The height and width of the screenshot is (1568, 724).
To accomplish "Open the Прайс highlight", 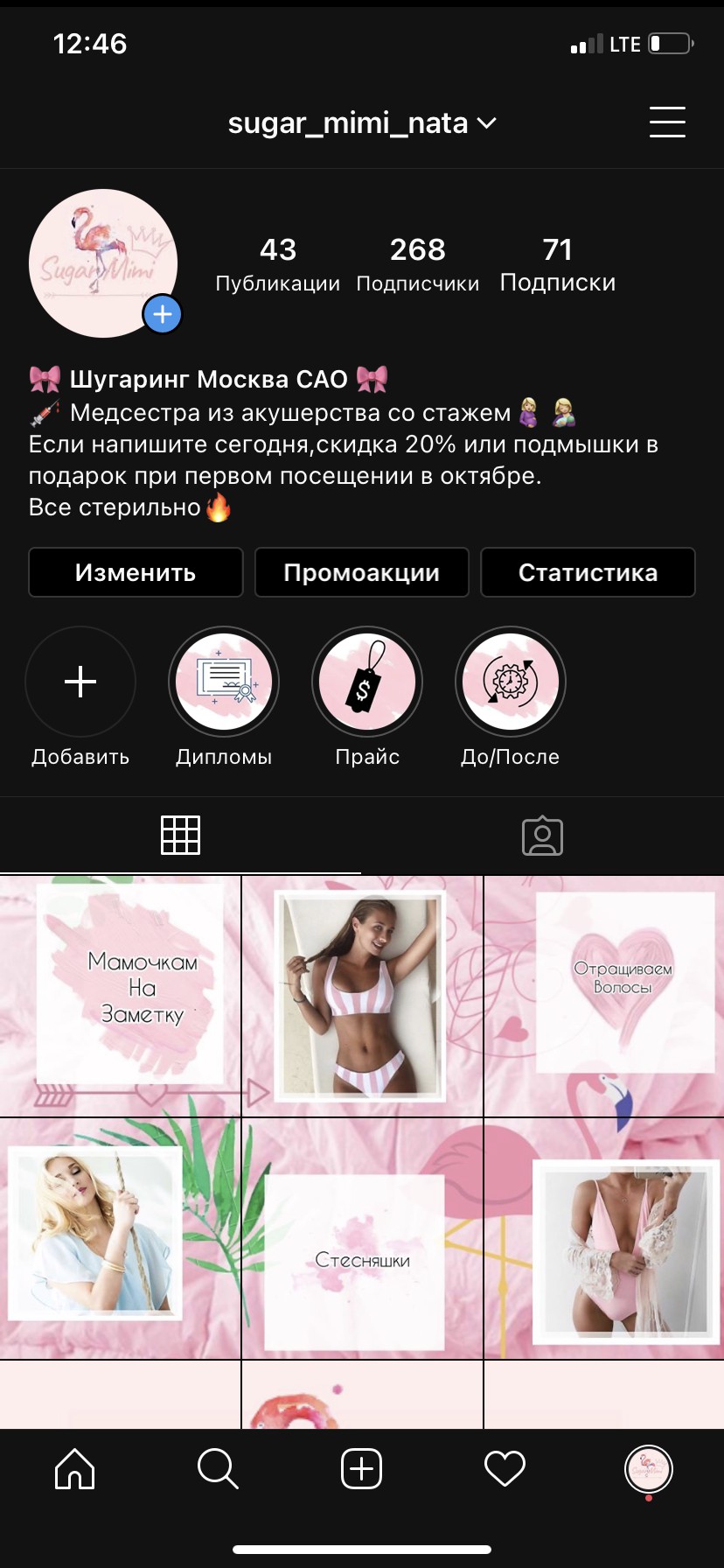I will click(367, 697).
